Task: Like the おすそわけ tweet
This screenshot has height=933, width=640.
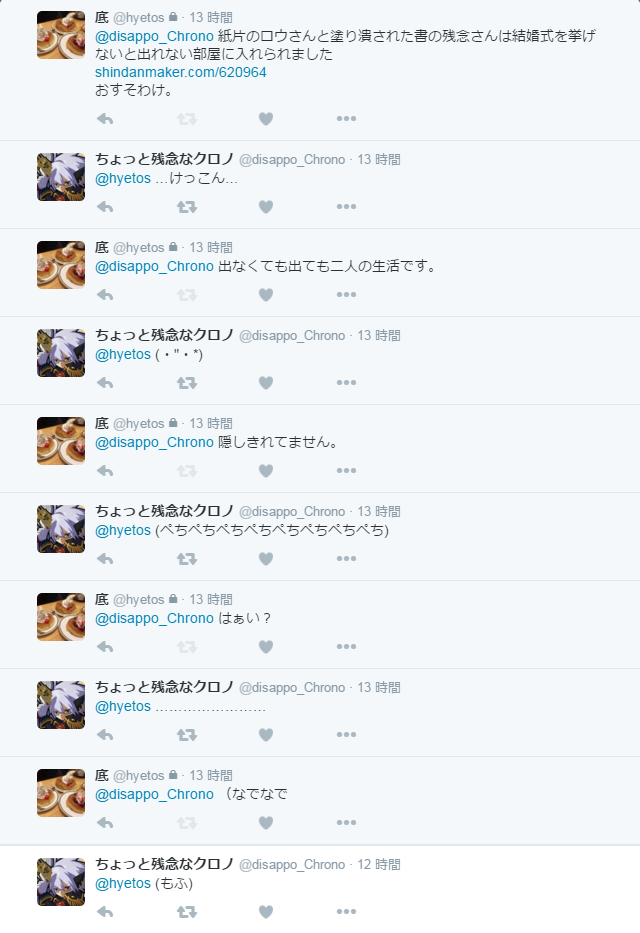Action: click(x=265, y=119)
